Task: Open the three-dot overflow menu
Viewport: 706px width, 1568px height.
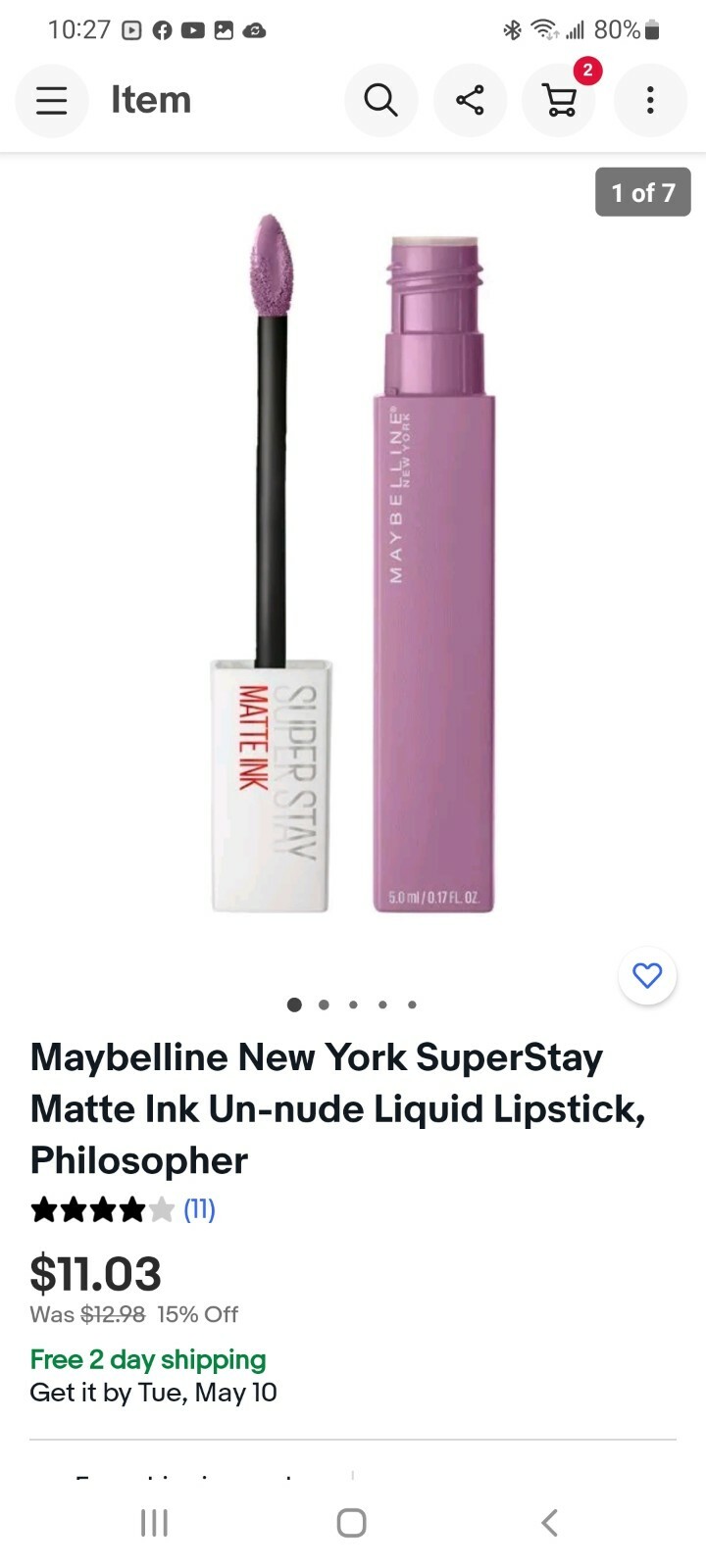Action: click(x=649, y=100)
